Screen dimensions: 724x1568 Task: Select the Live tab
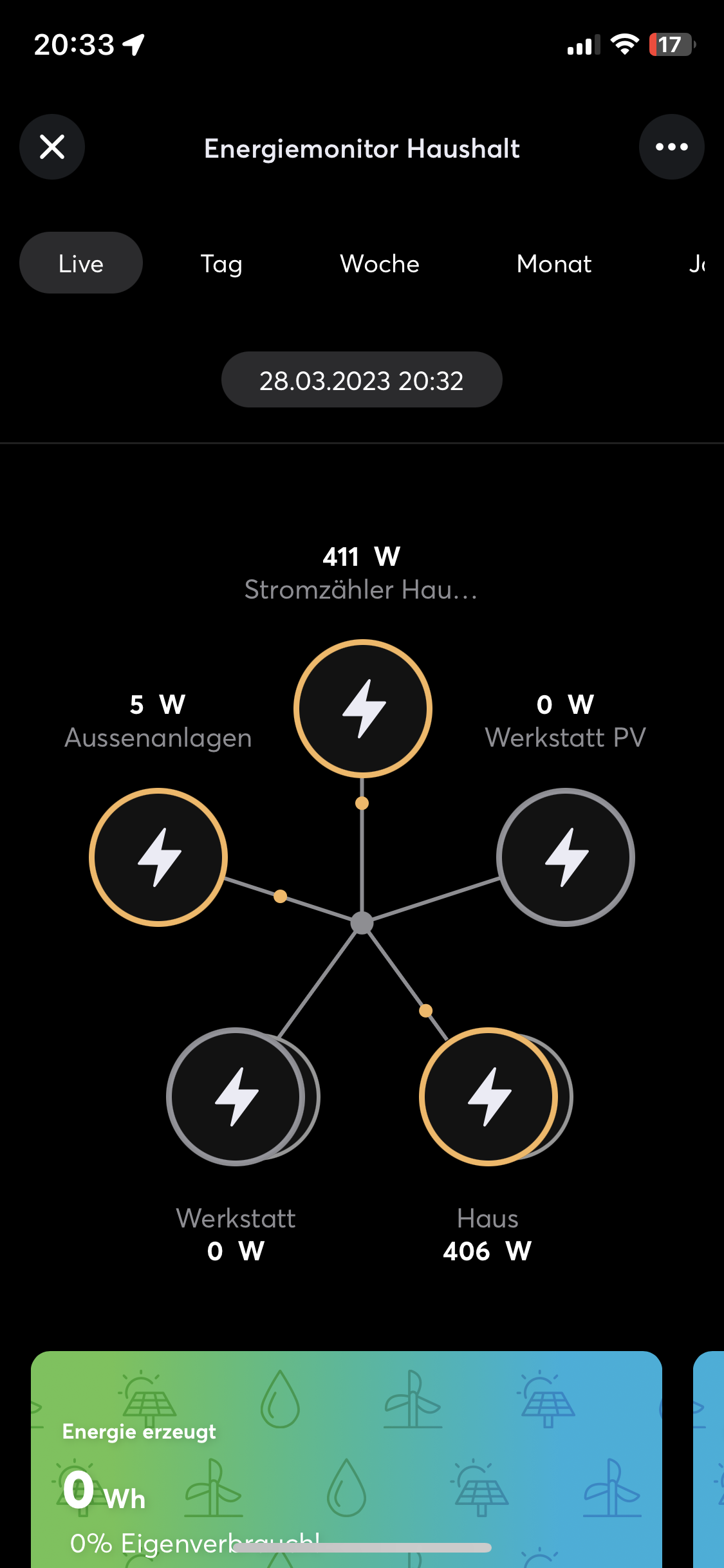point(81,263)
